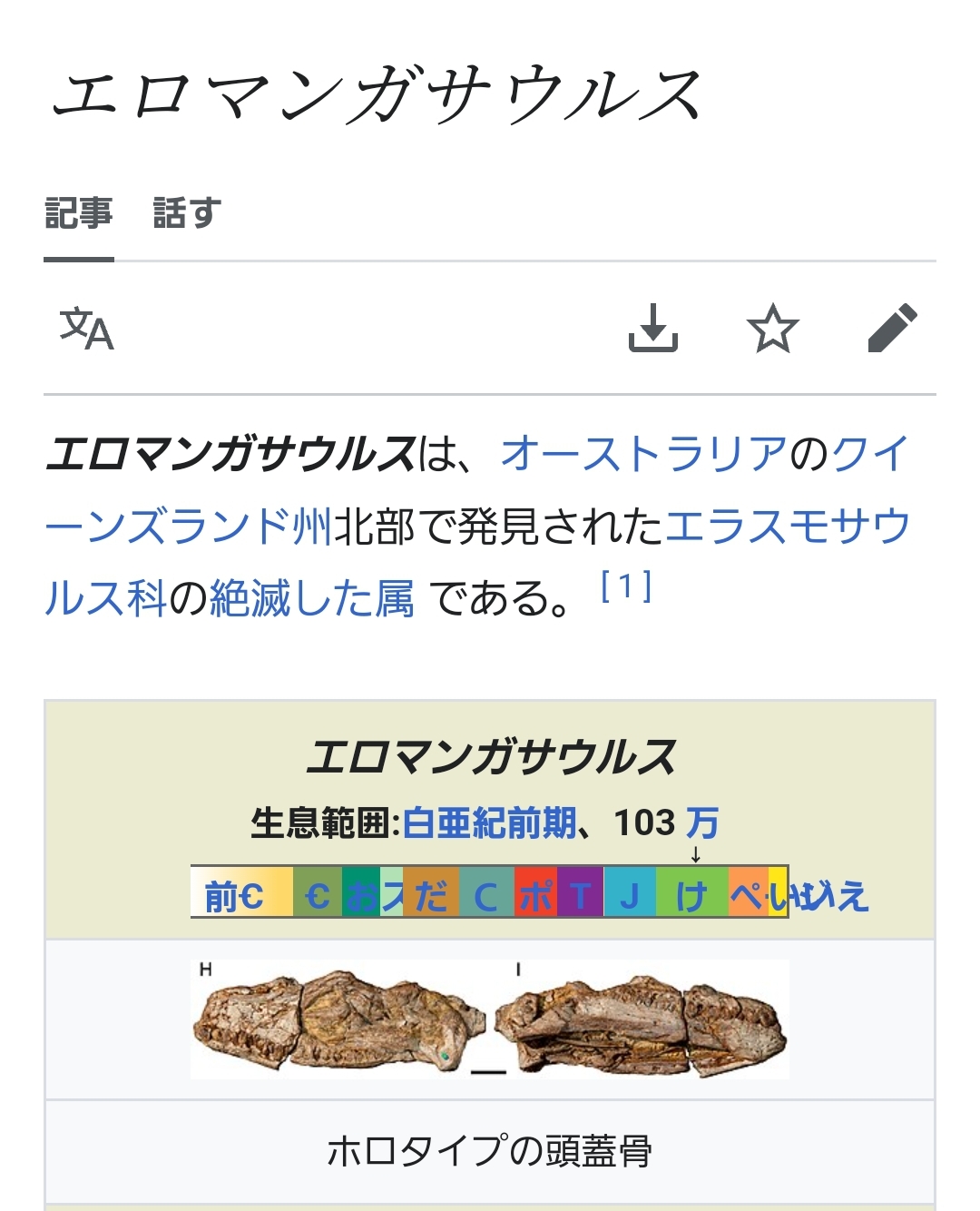980x1211 pixels.
Task: Open the holotype skull image
Action: coord(490,1019)
